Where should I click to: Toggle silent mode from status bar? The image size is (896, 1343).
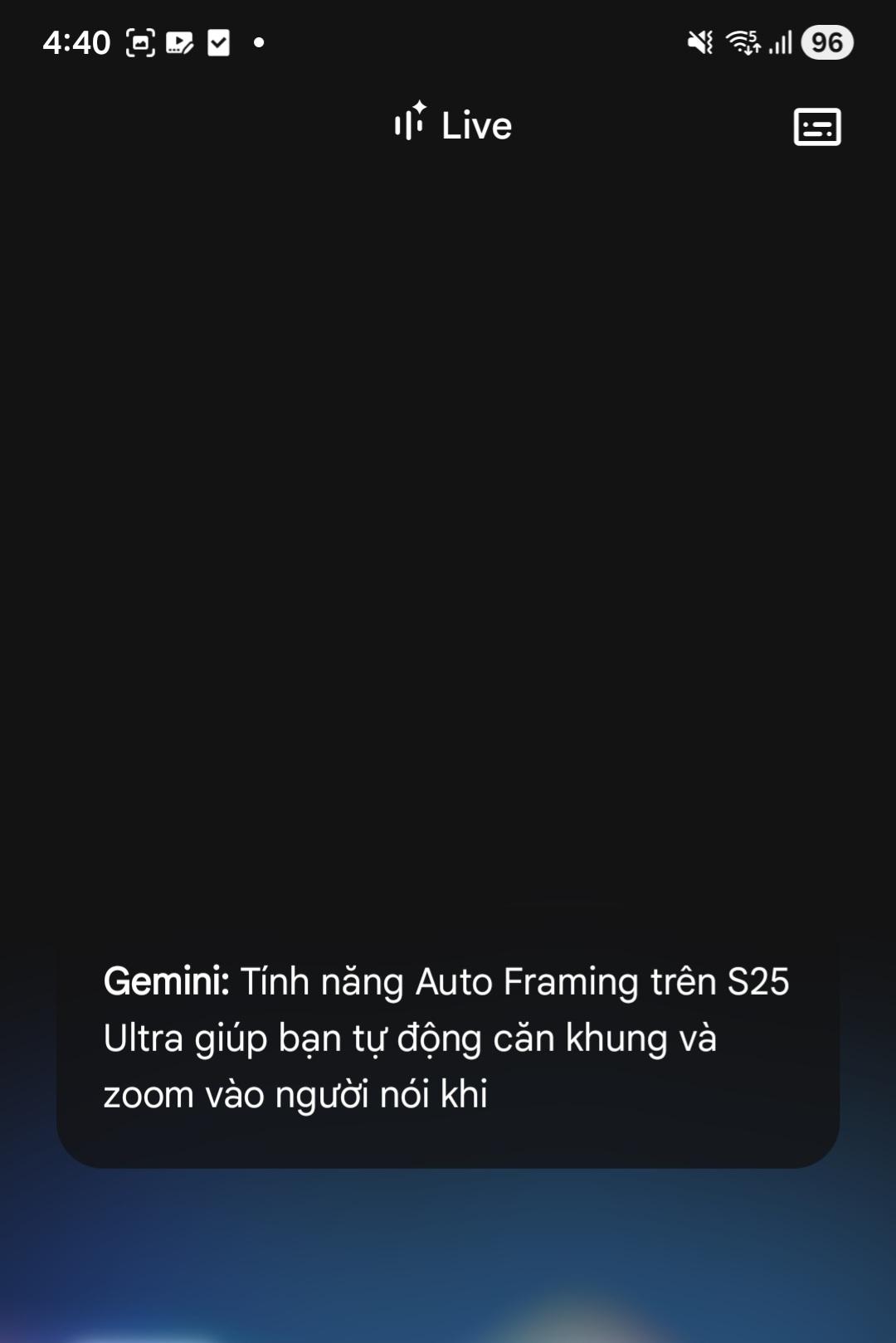pyautogui.click(x=701, y=41)
